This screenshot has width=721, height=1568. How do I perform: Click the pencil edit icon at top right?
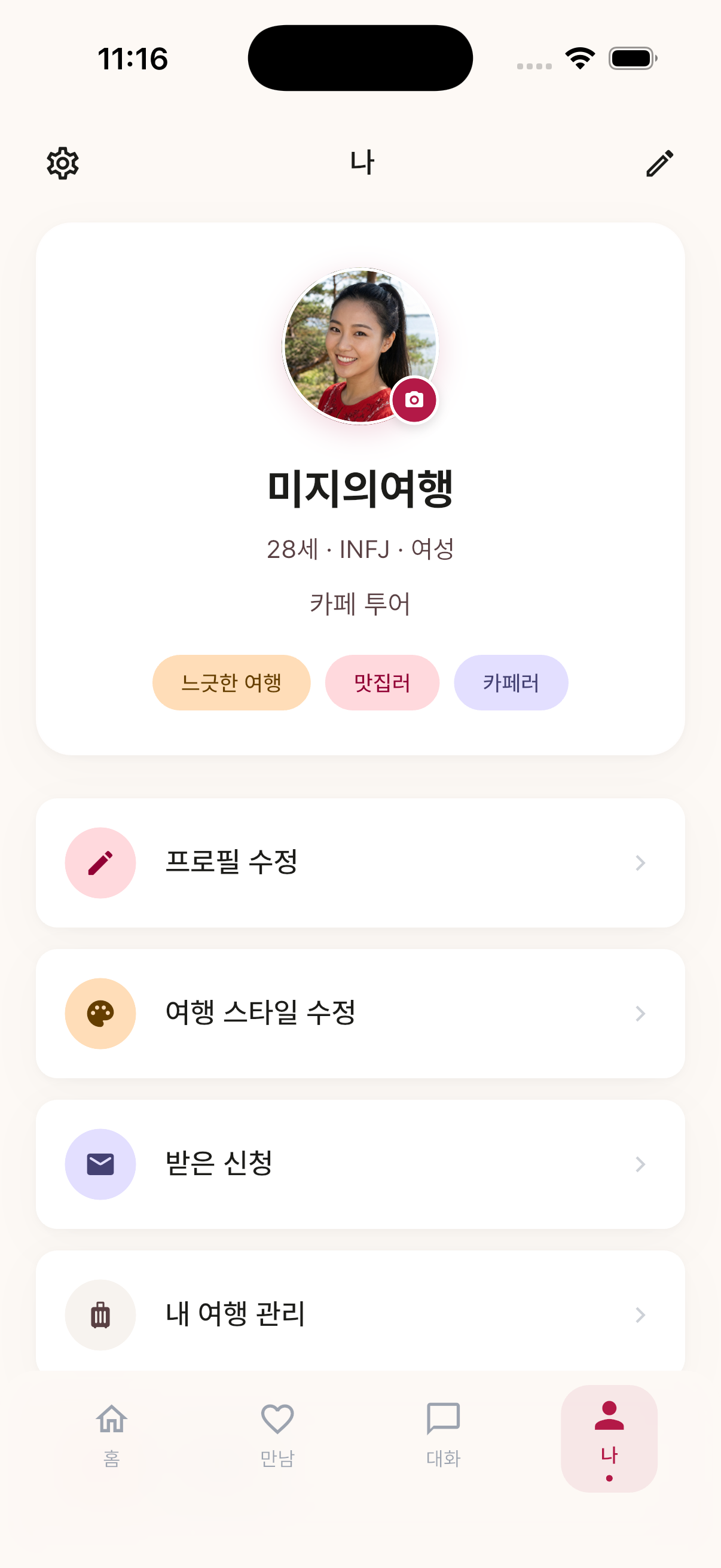click(659, 163)
